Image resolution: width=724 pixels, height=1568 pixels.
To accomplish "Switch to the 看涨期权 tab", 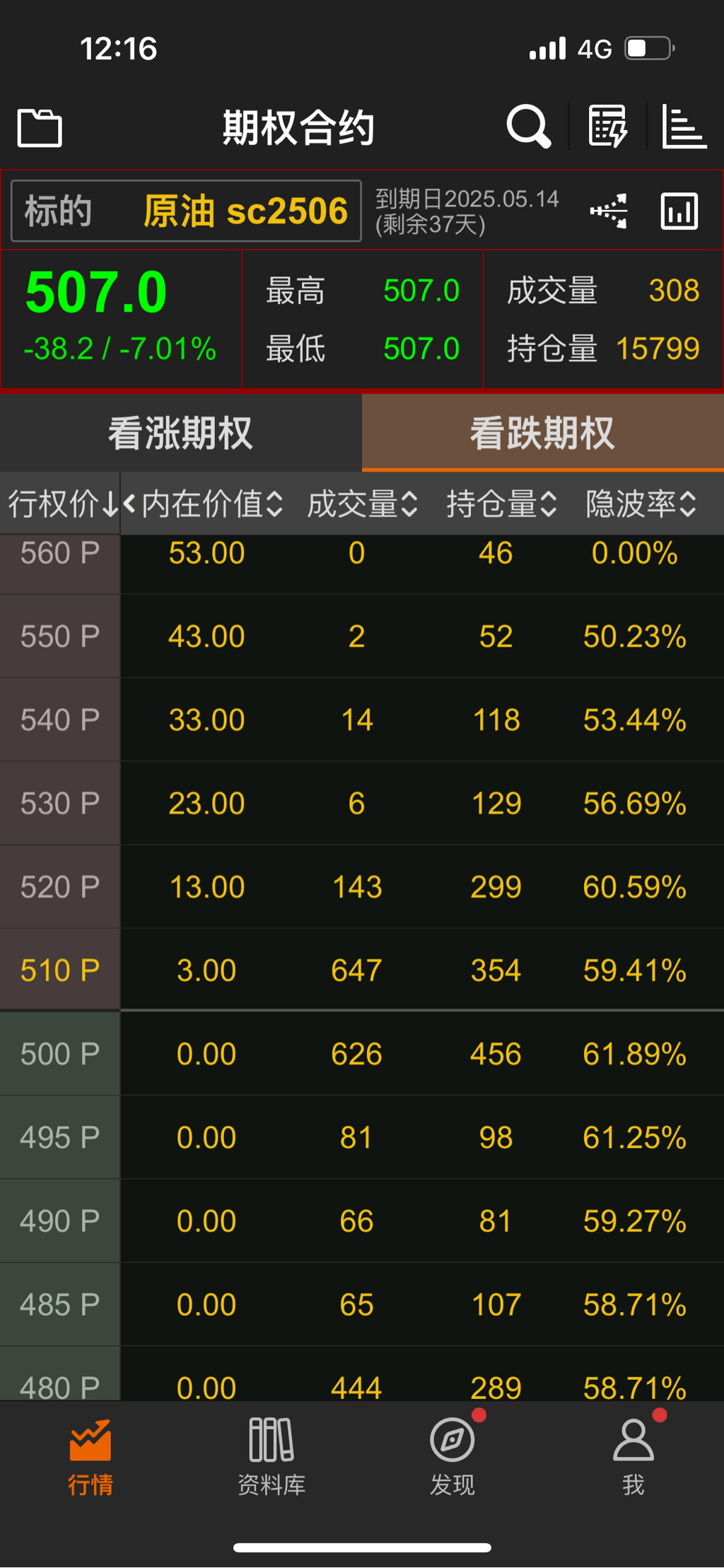I will pyautogui.click(x=181, y=433).
